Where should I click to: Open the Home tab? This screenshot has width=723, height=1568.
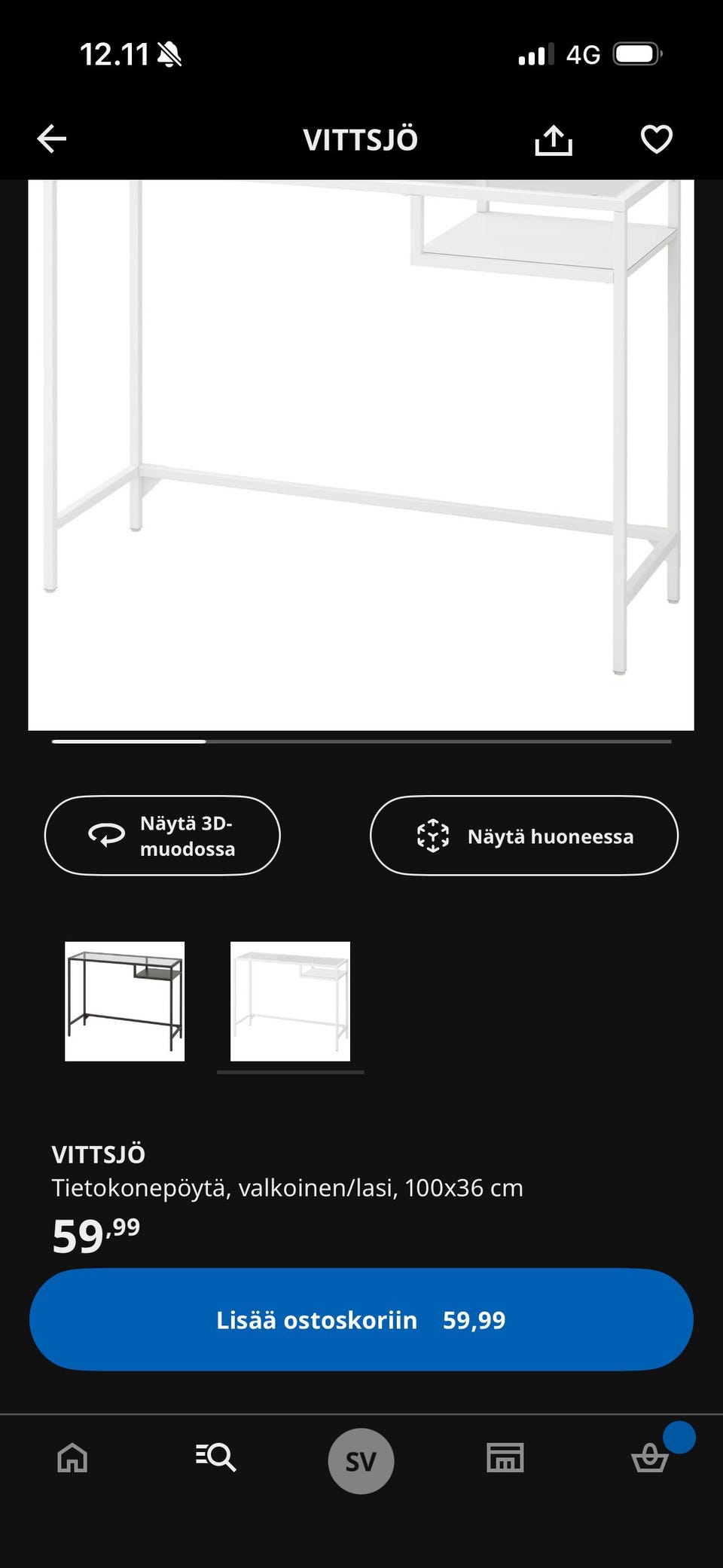click(72, 1457)
